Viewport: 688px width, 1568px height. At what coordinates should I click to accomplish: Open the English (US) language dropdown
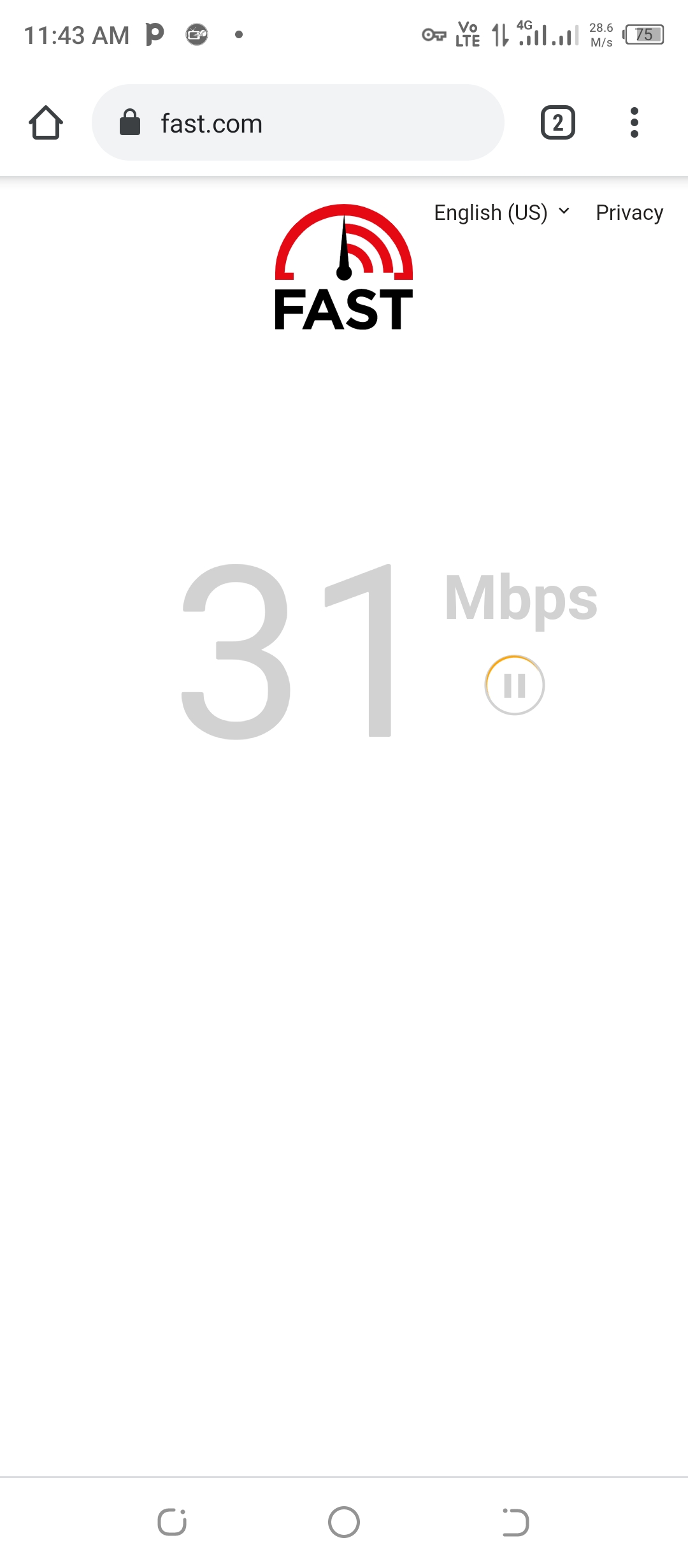coord(491,212)
